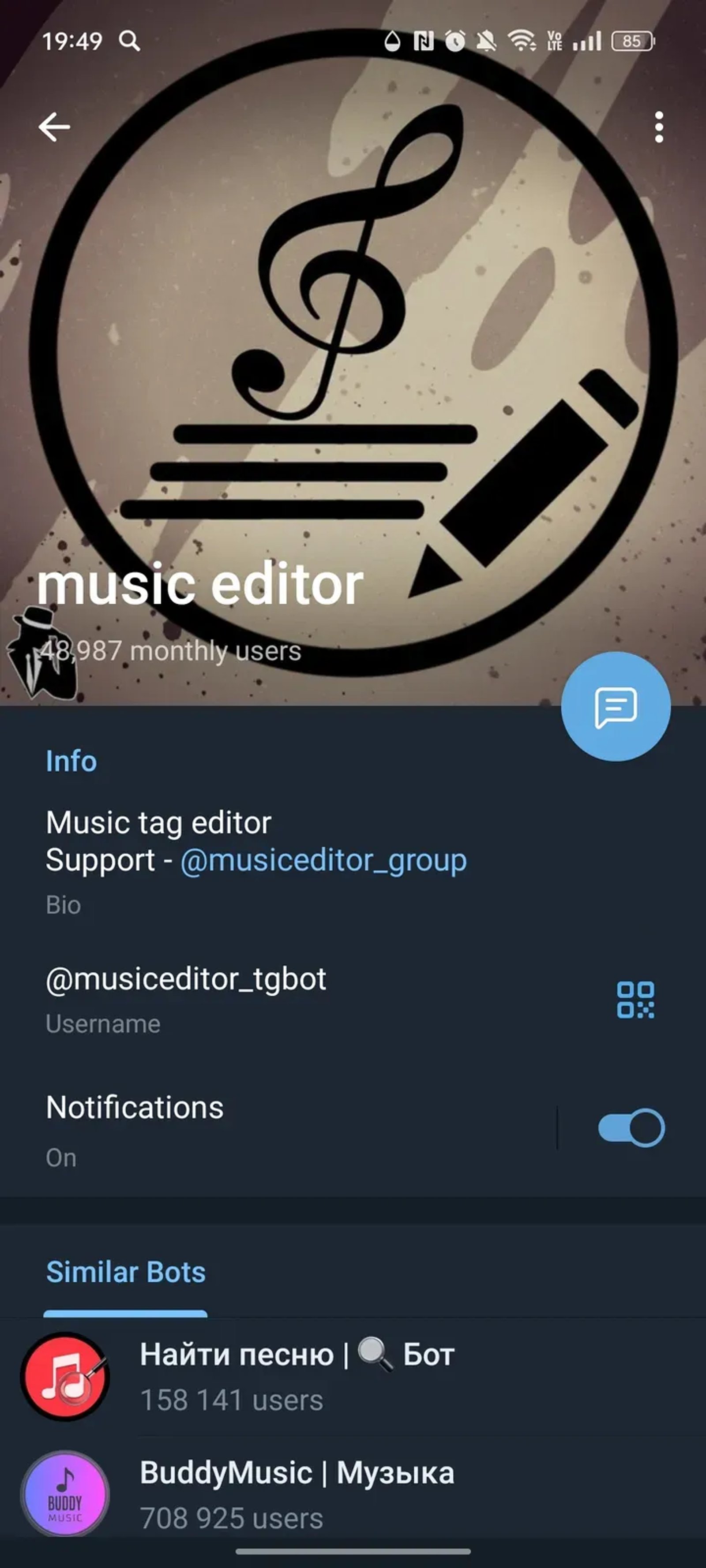Screen dimensions: 706x1568
Task: Select the Info section header
Action: tap(70, 761)
